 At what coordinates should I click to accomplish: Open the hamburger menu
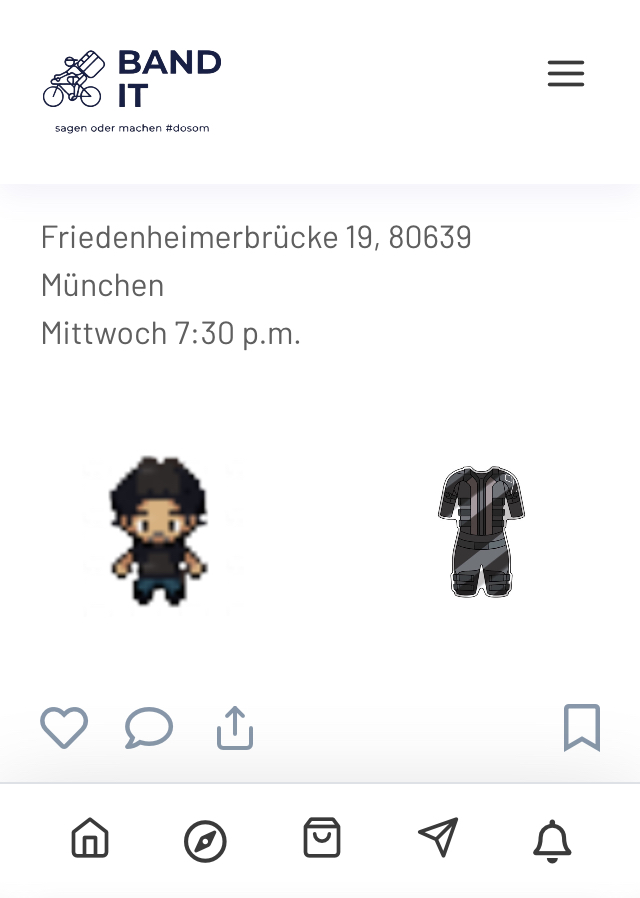[x=565, y=74]
